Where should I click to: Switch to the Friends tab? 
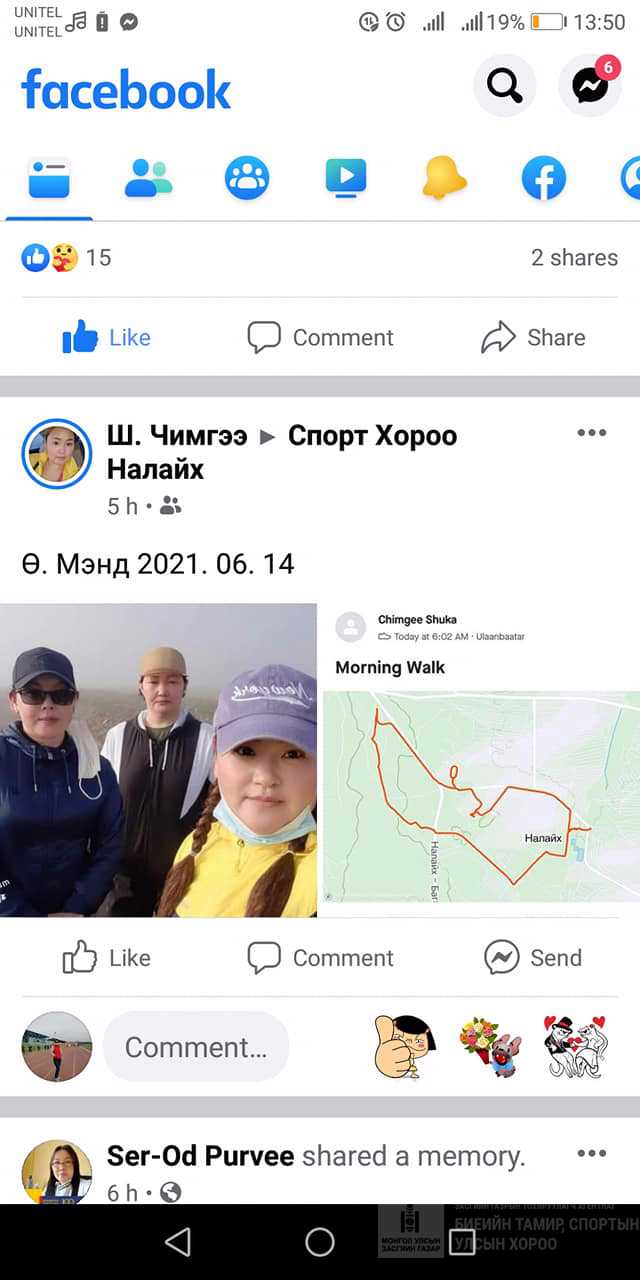tap(148, 179)
